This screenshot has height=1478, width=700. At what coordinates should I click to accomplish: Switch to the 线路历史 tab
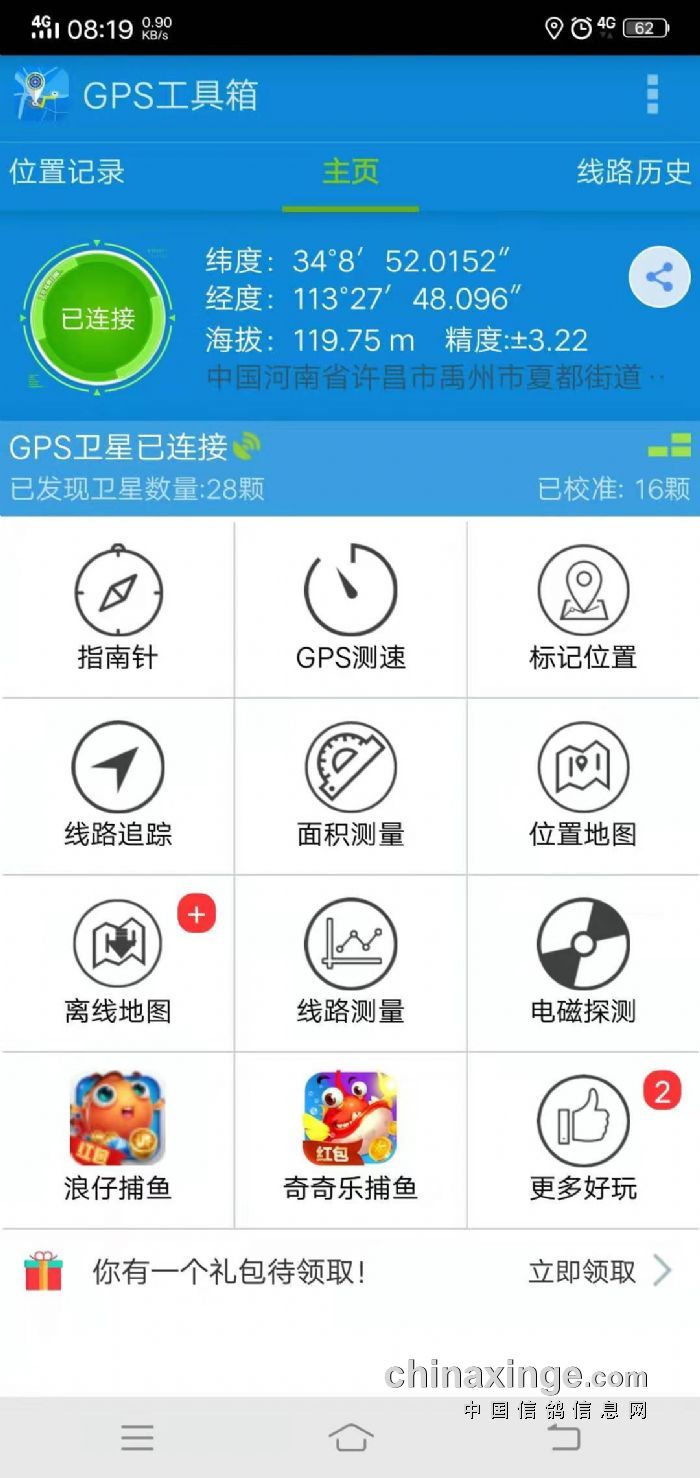(x=634, y=172)
